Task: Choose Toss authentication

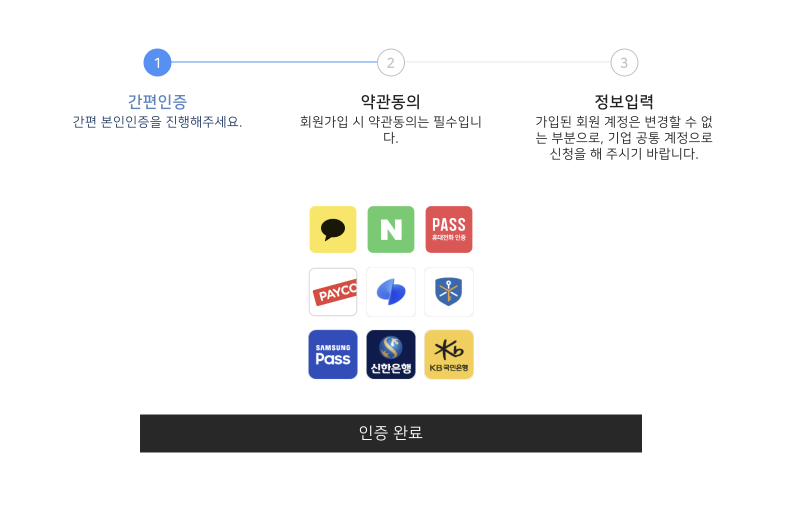Action: tap(391, 292)
